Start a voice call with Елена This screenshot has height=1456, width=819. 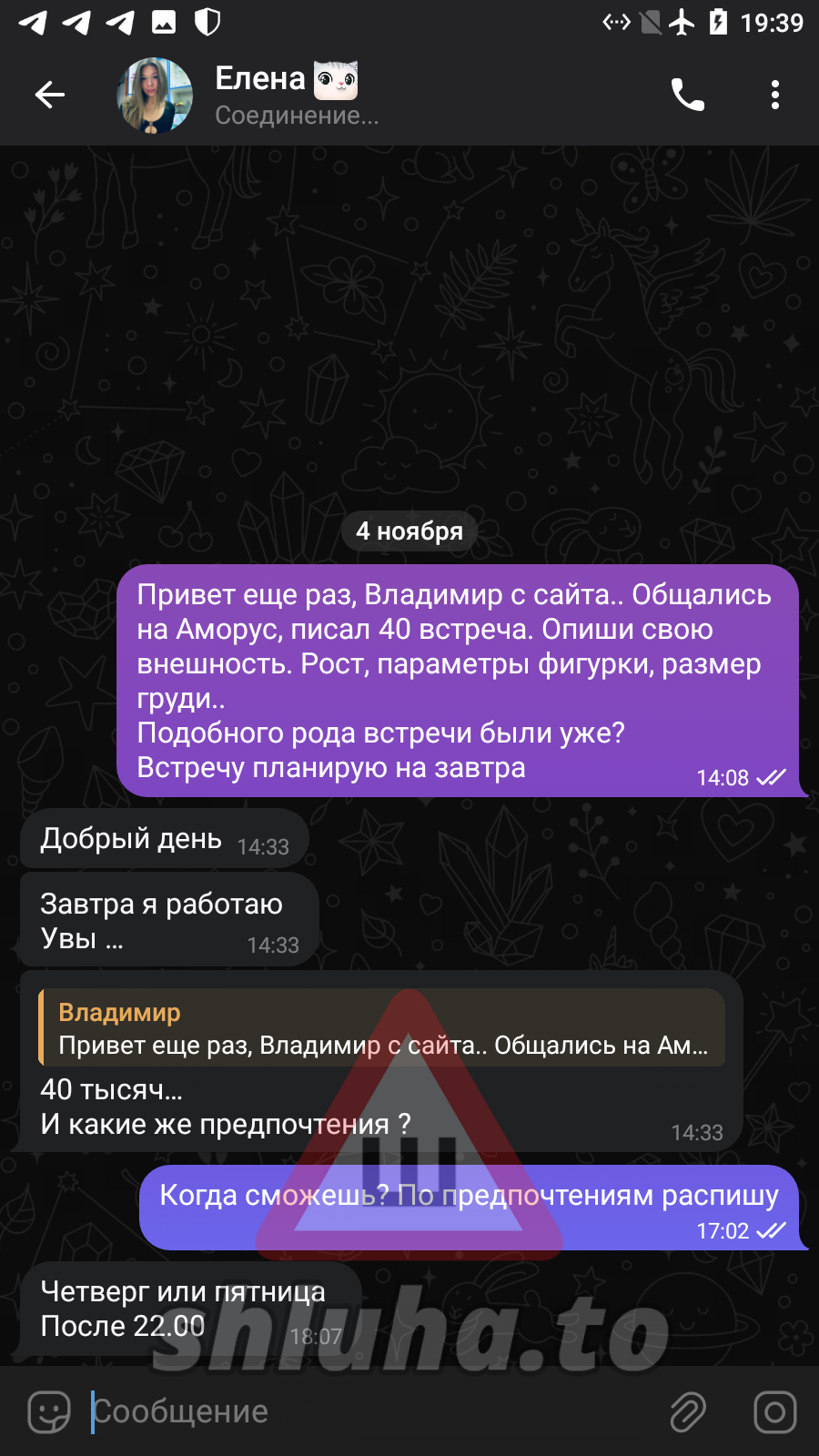click(x=687, y=95)
